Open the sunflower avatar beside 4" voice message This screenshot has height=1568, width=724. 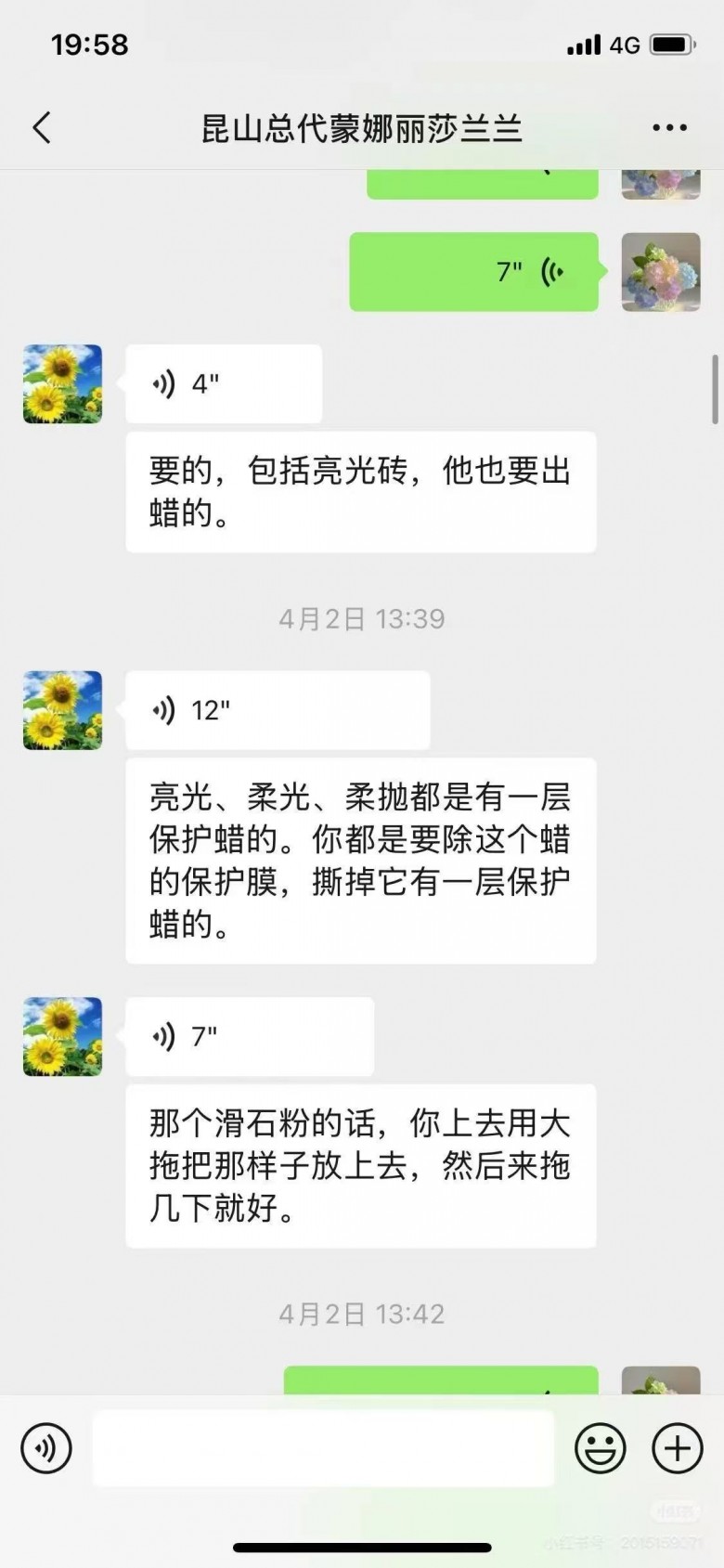click(x=62, y=384)
